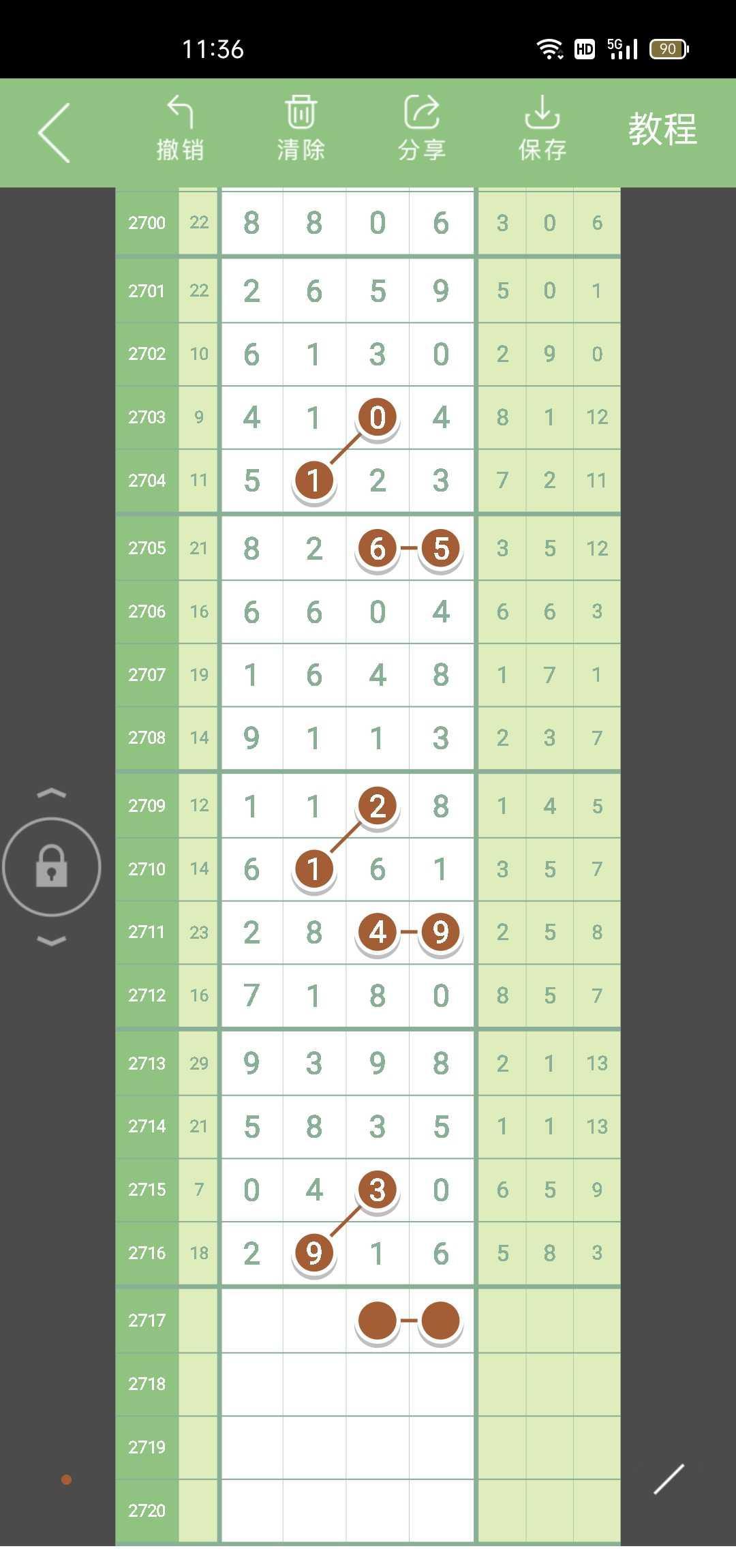Tap the small orange color dot
This screenshot has height=1568, width=736.
tap(66, 1479)
